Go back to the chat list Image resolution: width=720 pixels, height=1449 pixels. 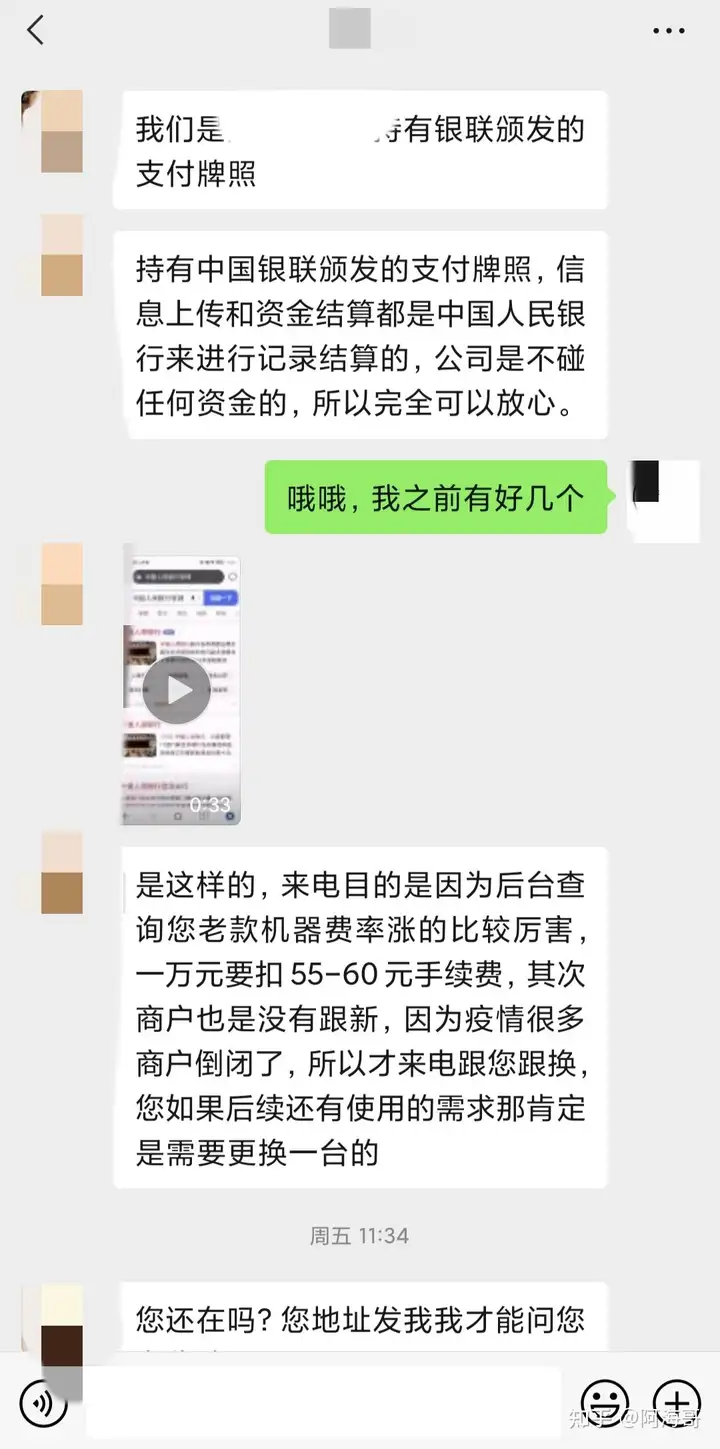(x=36, y=30)
